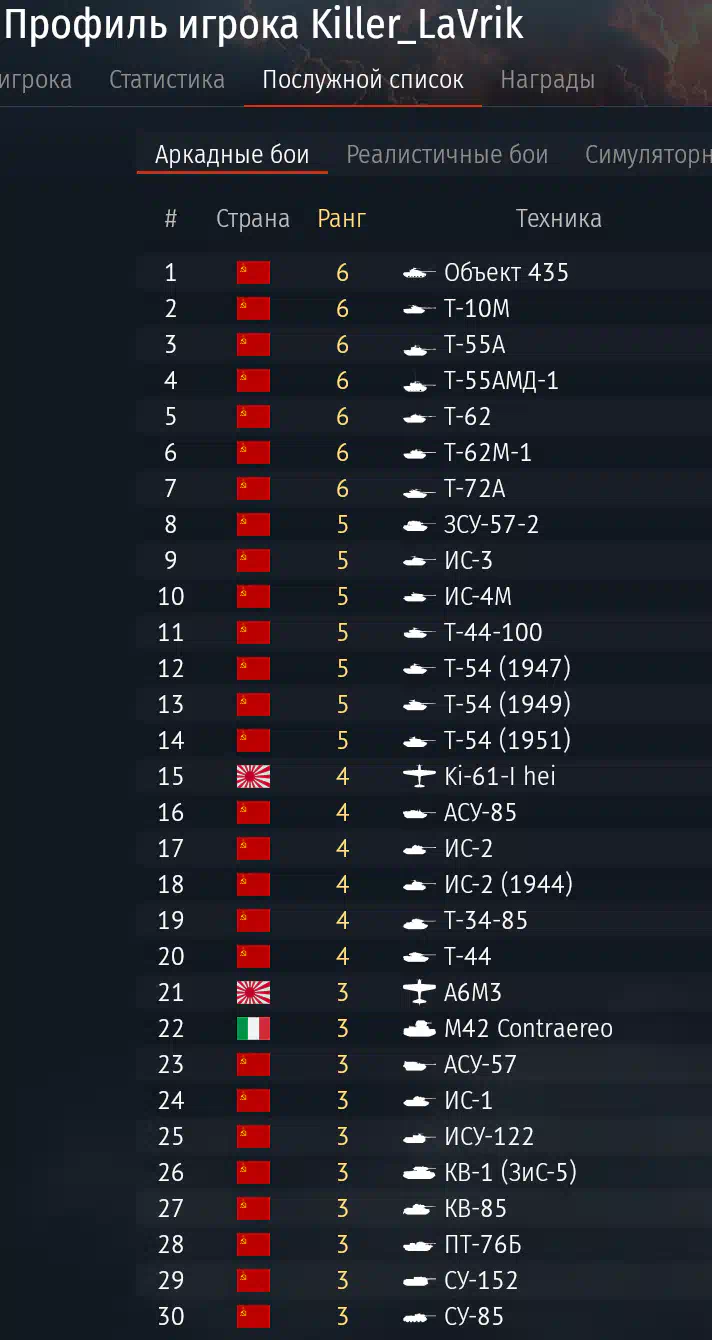
Task: Sort the list by Техника column
Action: pyautogui.click(x=558, y=219)
